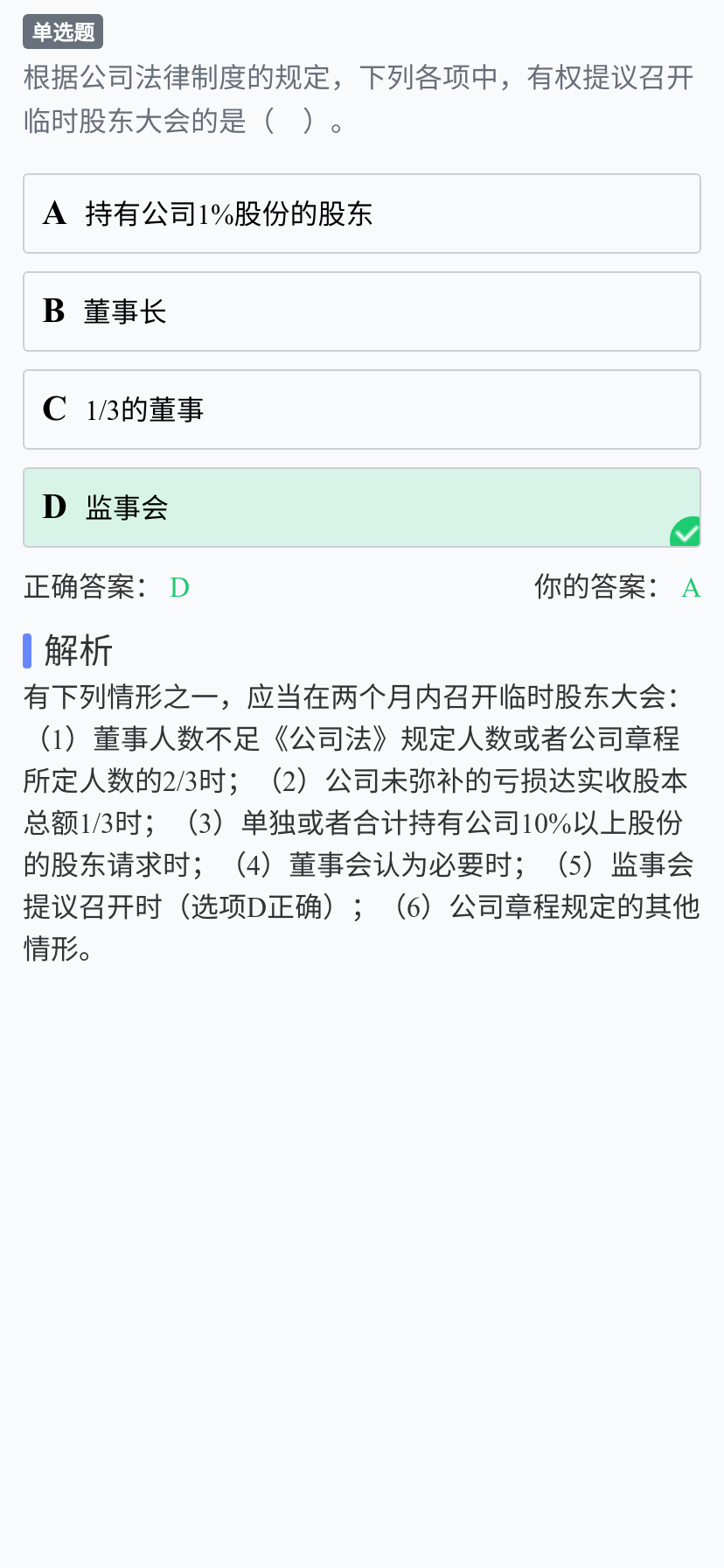
Task: Pick option C 1/3的董事
Action: [x=362, y=409]
